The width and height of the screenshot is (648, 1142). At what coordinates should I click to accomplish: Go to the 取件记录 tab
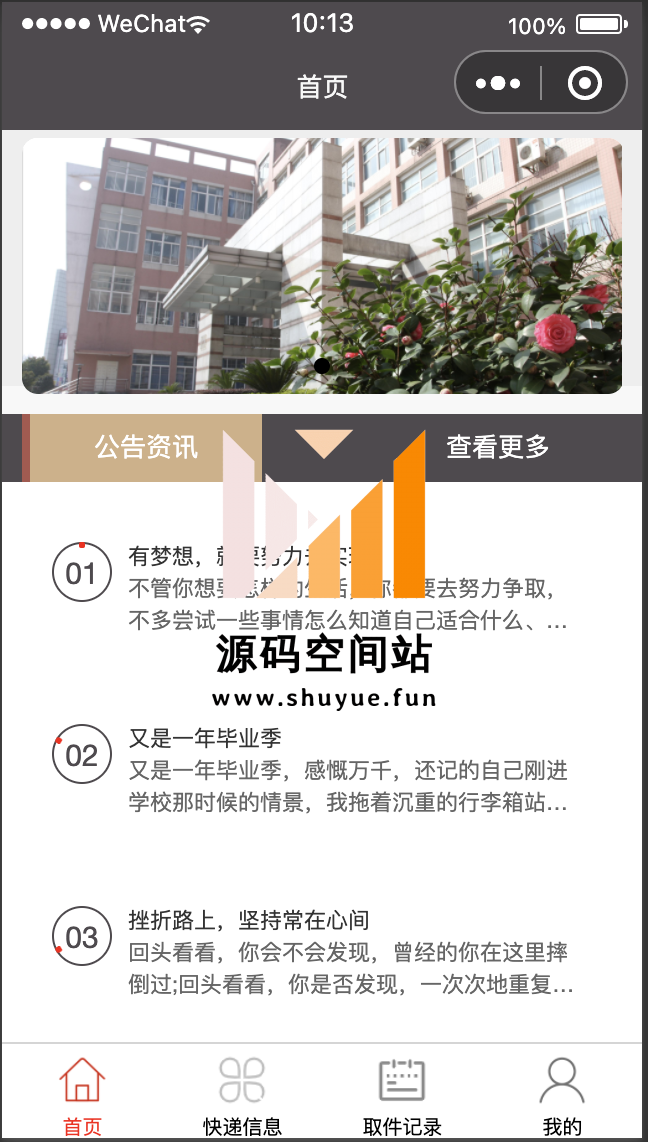point(402,1095)
